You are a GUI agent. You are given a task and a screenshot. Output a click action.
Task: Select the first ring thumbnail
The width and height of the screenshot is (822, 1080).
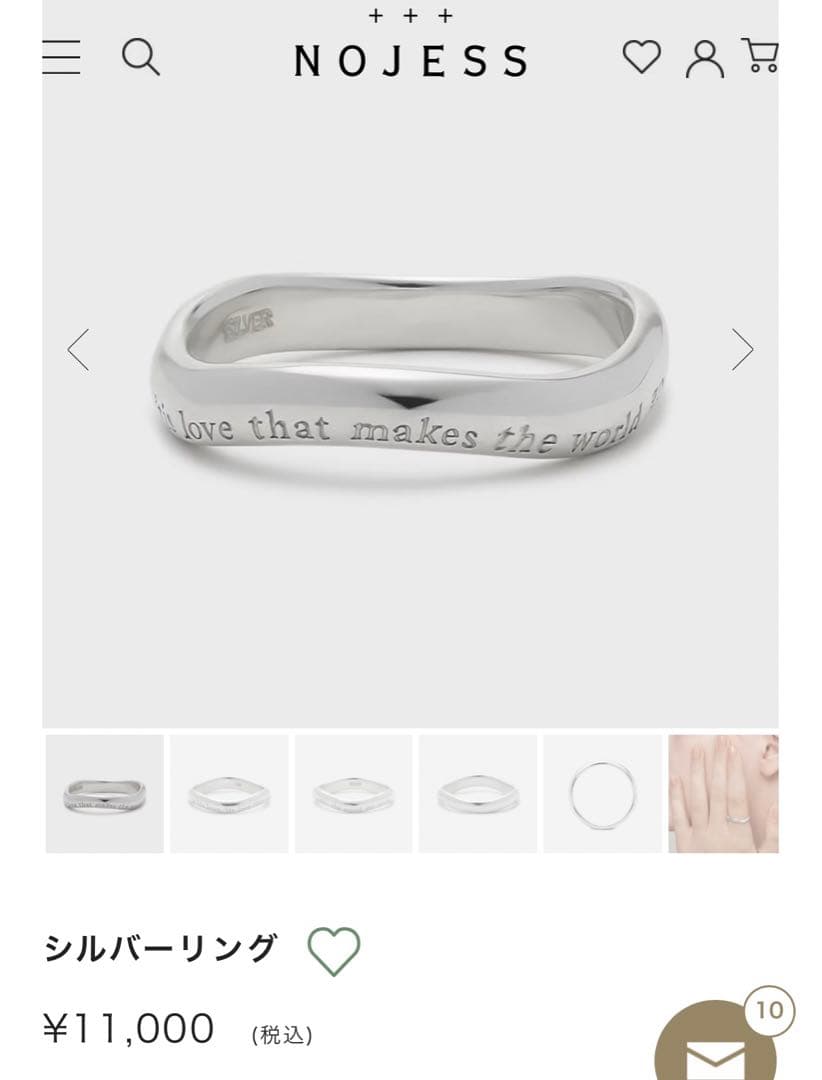105,794
